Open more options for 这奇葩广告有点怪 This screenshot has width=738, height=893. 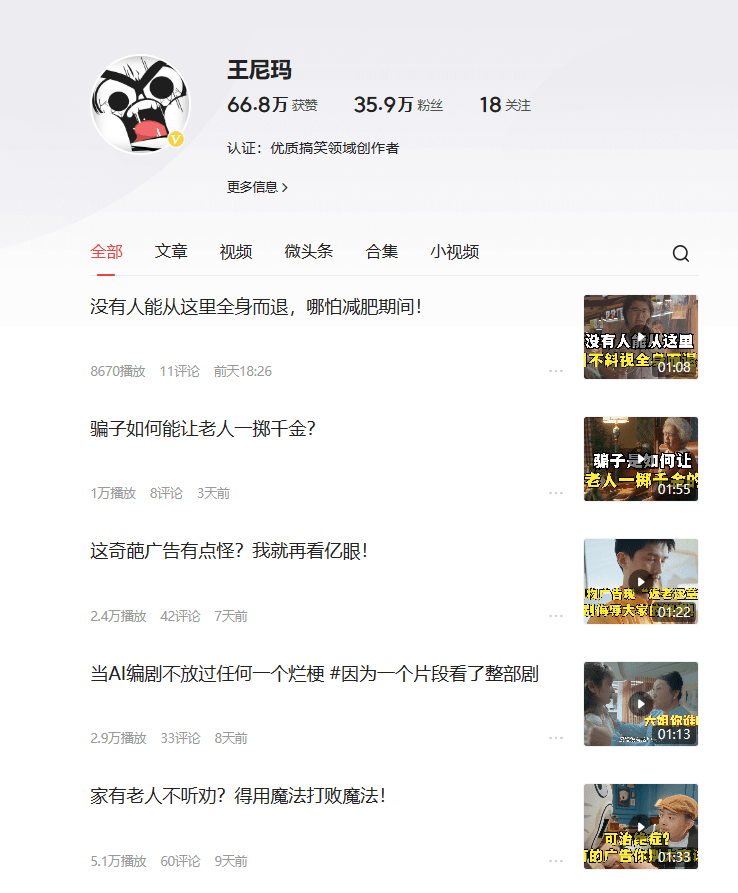tap(556, 616)
